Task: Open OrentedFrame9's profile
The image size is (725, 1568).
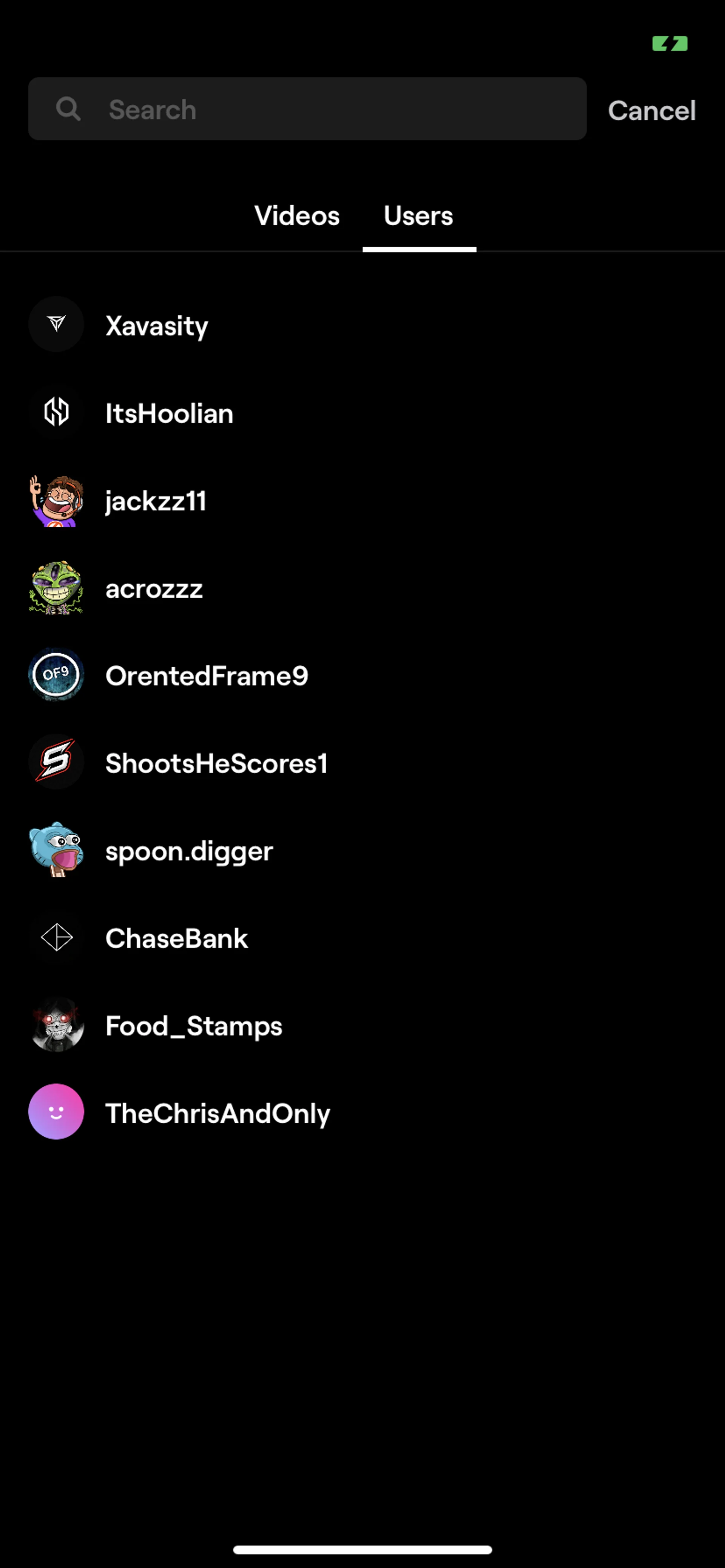Action: pos(207,676)
